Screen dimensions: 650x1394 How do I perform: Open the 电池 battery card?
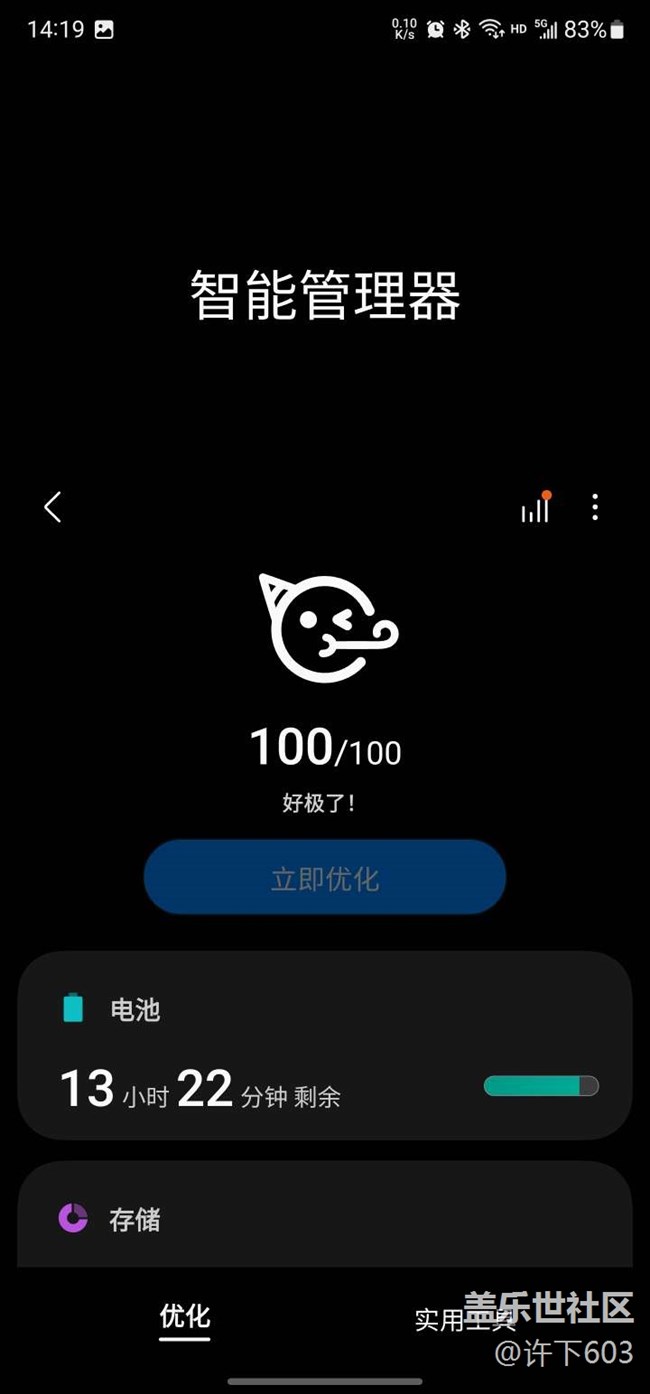point(325,1045)
